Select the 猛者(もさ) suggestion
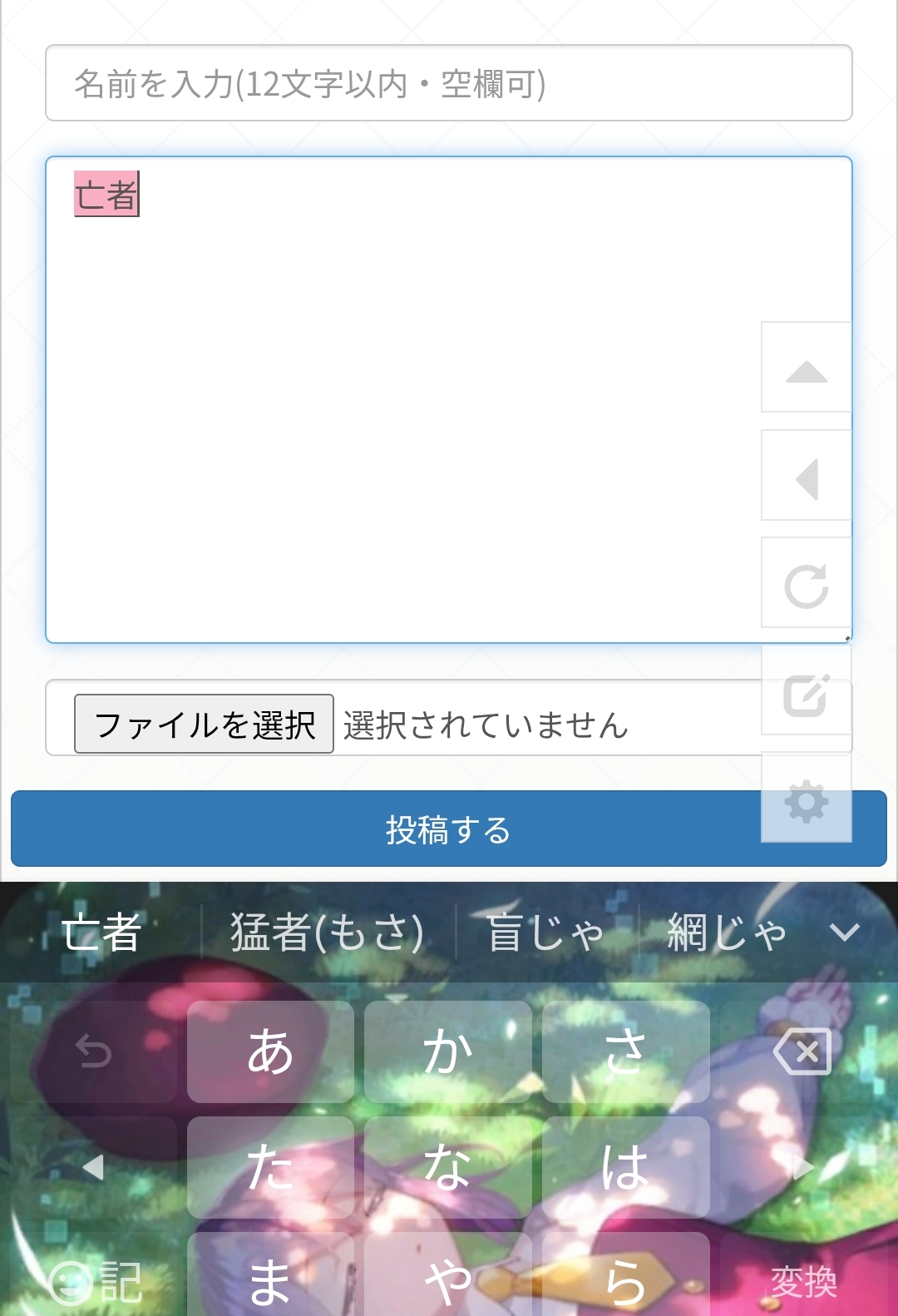Viewport: 898px width, 1316px height. coord(327,932)
